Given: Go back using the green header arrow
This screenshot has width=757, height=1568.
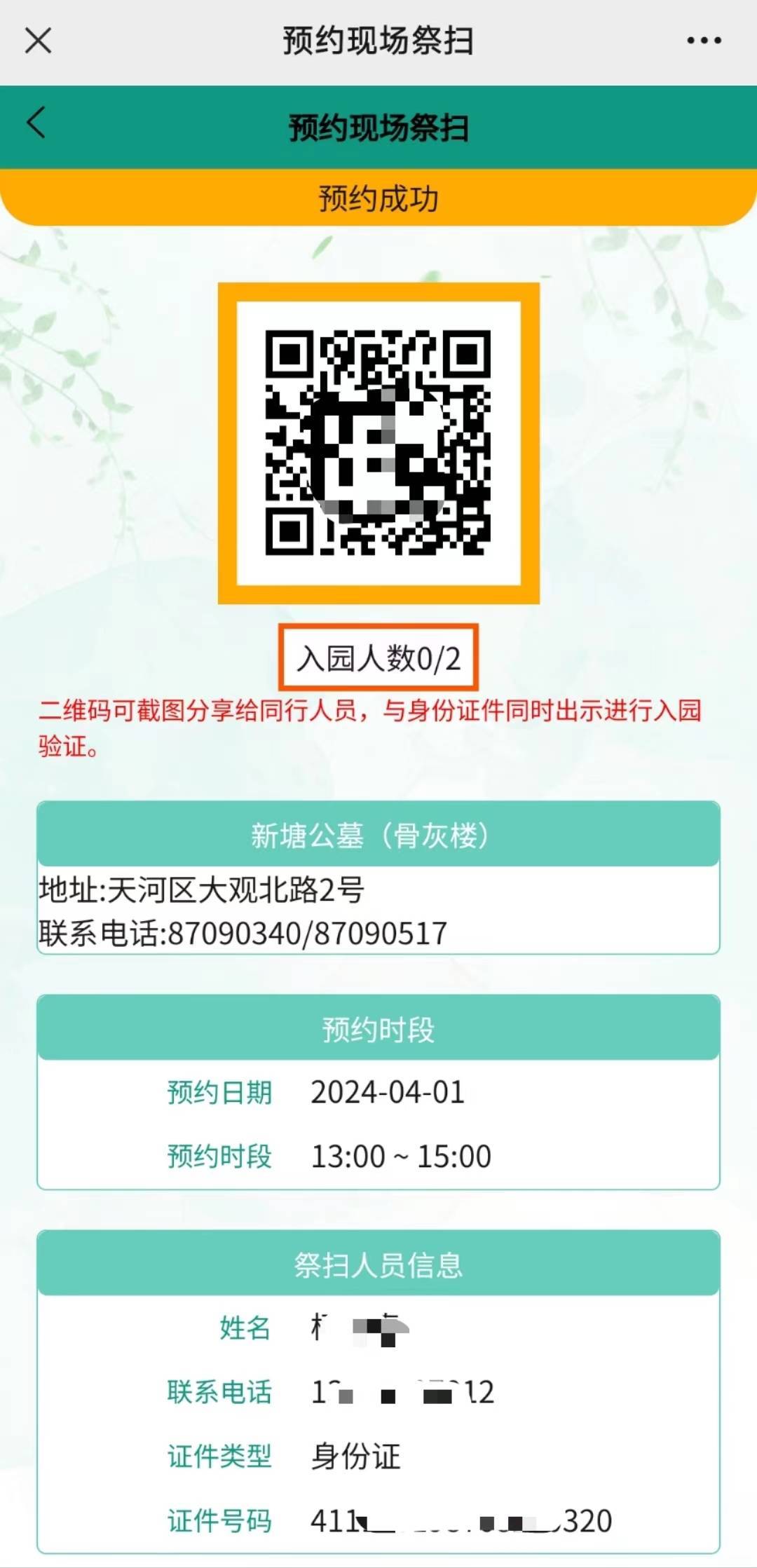Looking at the screenshot, I should [36, 123].
